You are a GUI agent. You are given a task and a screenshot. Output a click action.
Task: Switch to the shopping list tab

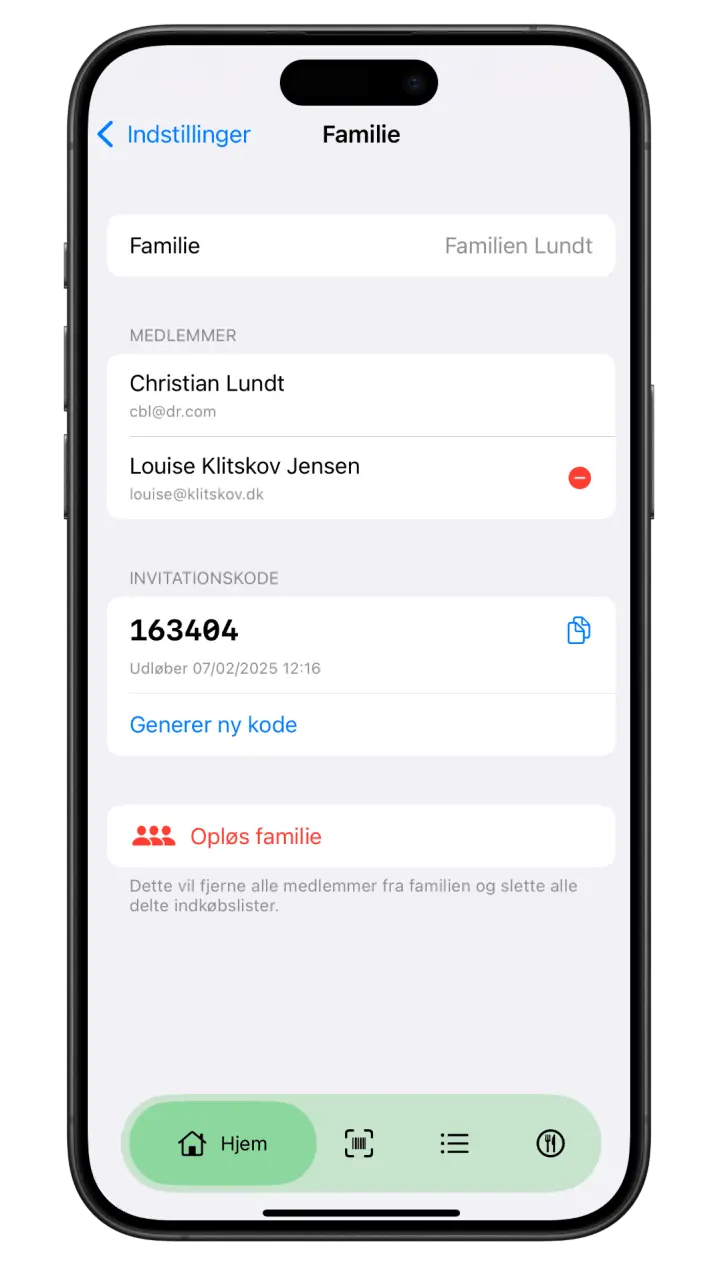tap(454, 1144)
